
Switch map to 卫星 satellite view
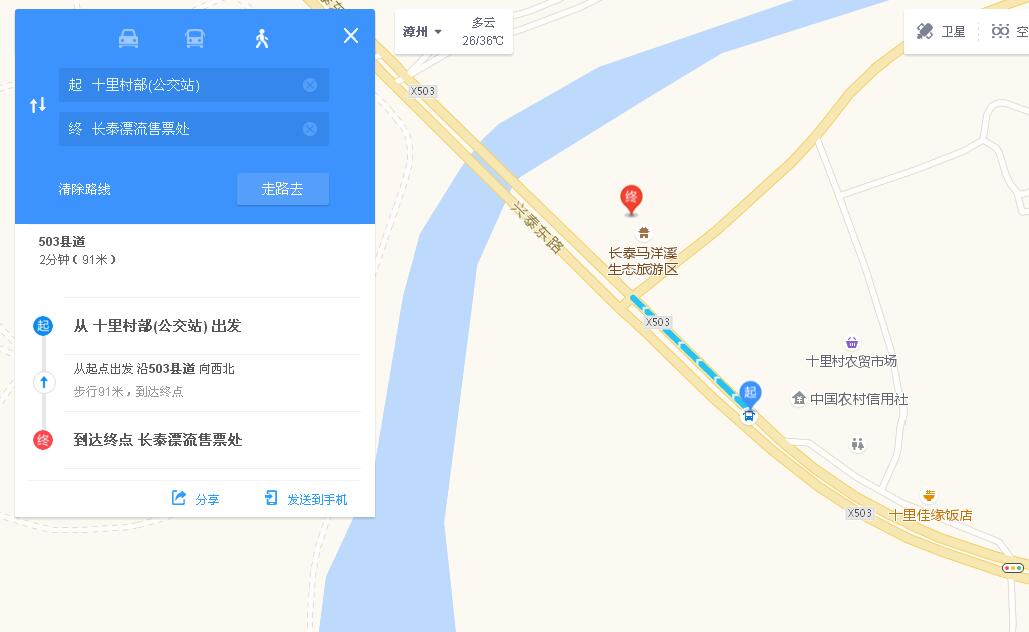[x=942, y=32]
